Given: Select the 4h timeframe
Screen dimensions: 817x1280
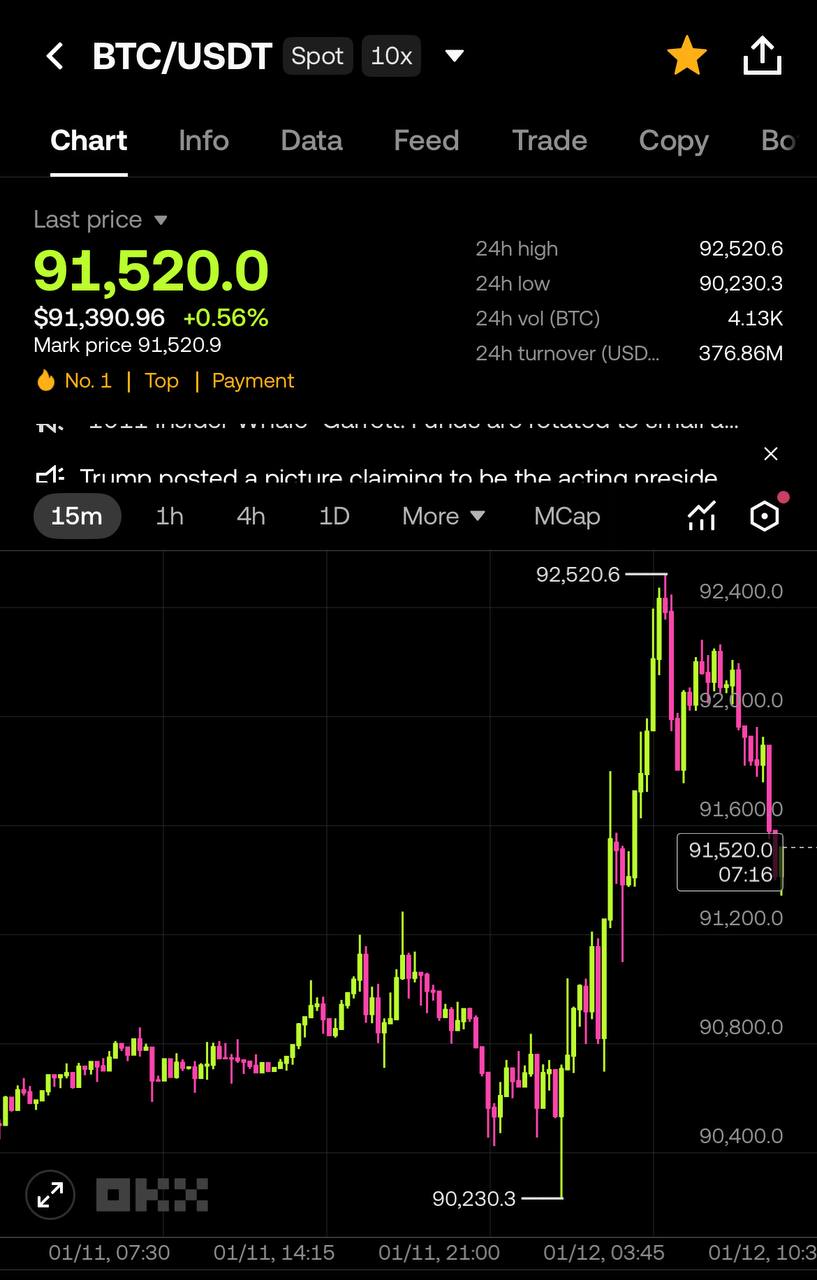Looking at the screenshot, I should [x=251, y=516].
